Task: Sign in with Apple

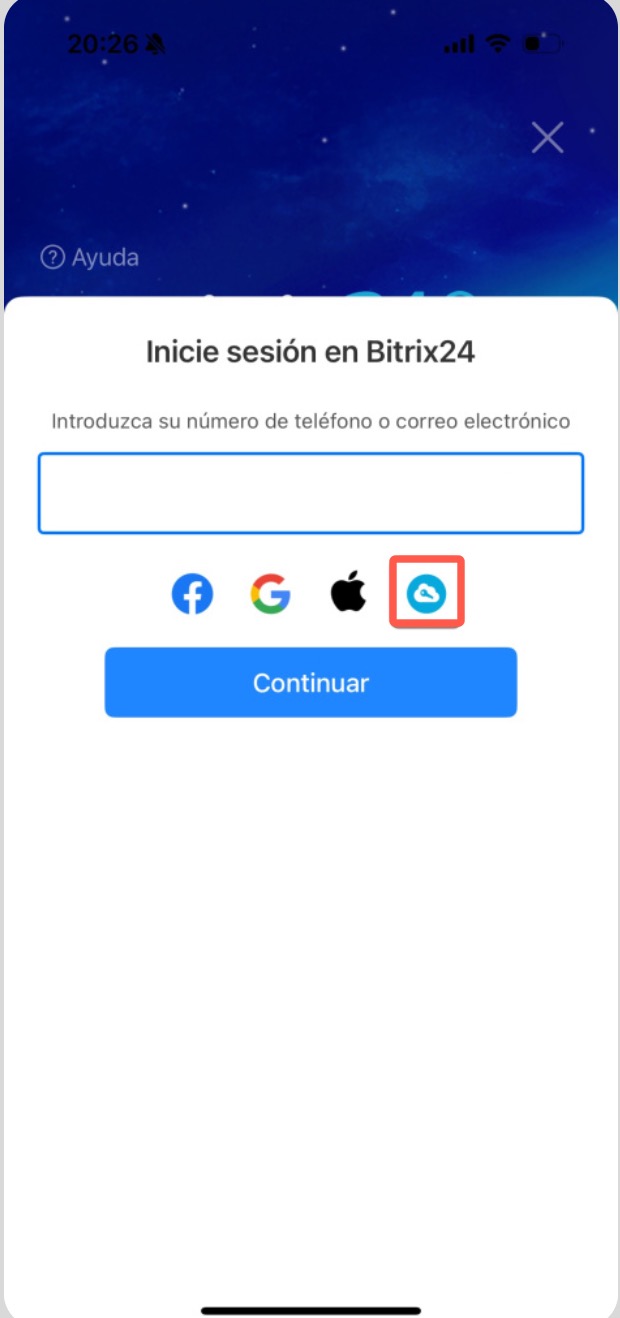Action: click(x=349, y=594)
